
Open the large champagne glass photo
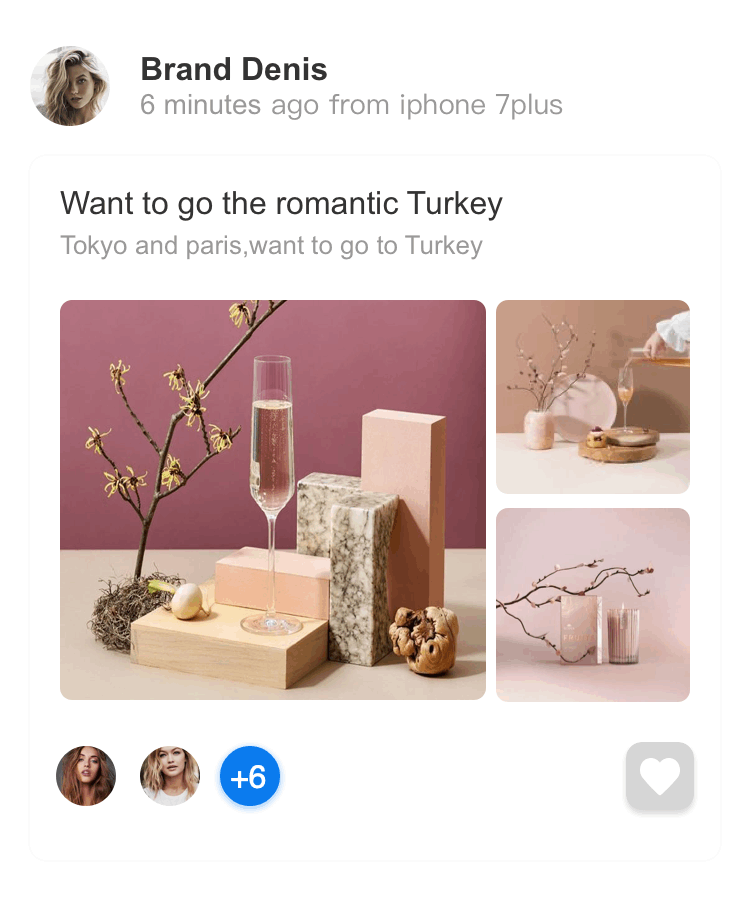coord(273,500)
